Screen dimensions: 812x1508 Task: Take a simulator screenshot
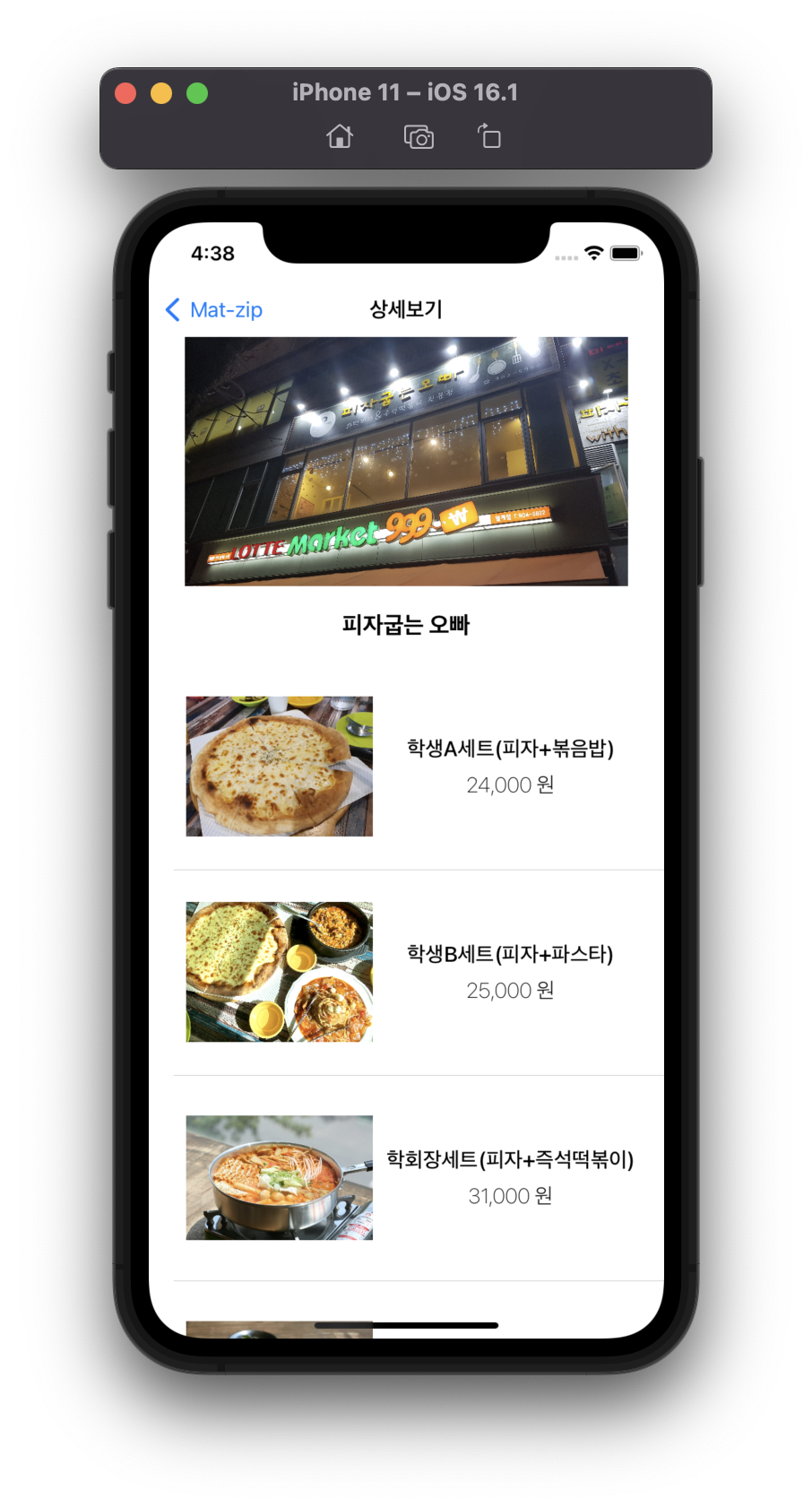[x=419, y=136]
